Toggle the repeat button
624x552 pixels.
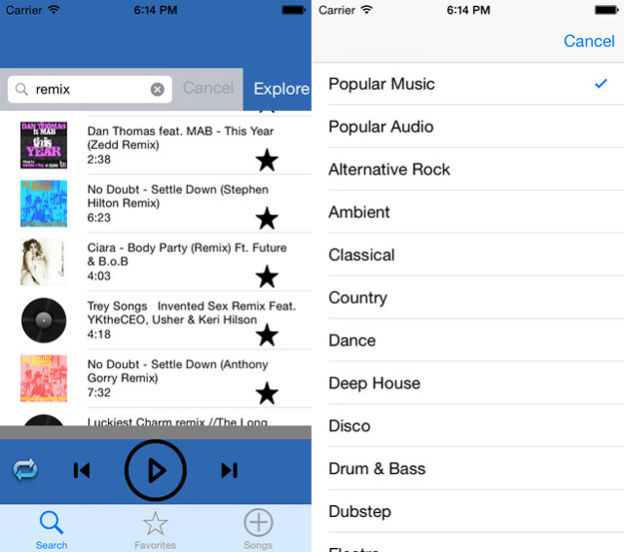click(x=26, y=469)
